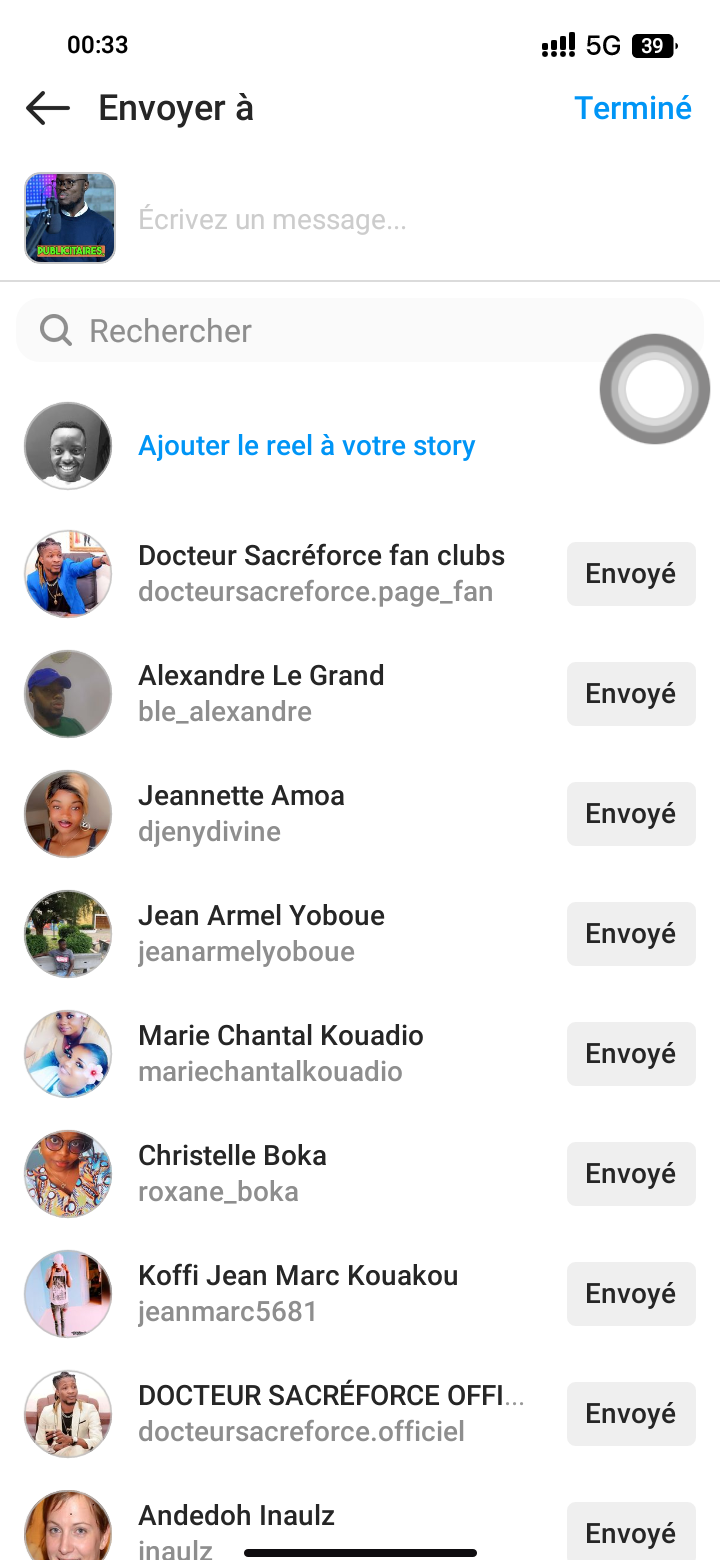Tap Envoyé next to Christelle Boka
Screen dimensions: 720x1560
point(630,1174)
